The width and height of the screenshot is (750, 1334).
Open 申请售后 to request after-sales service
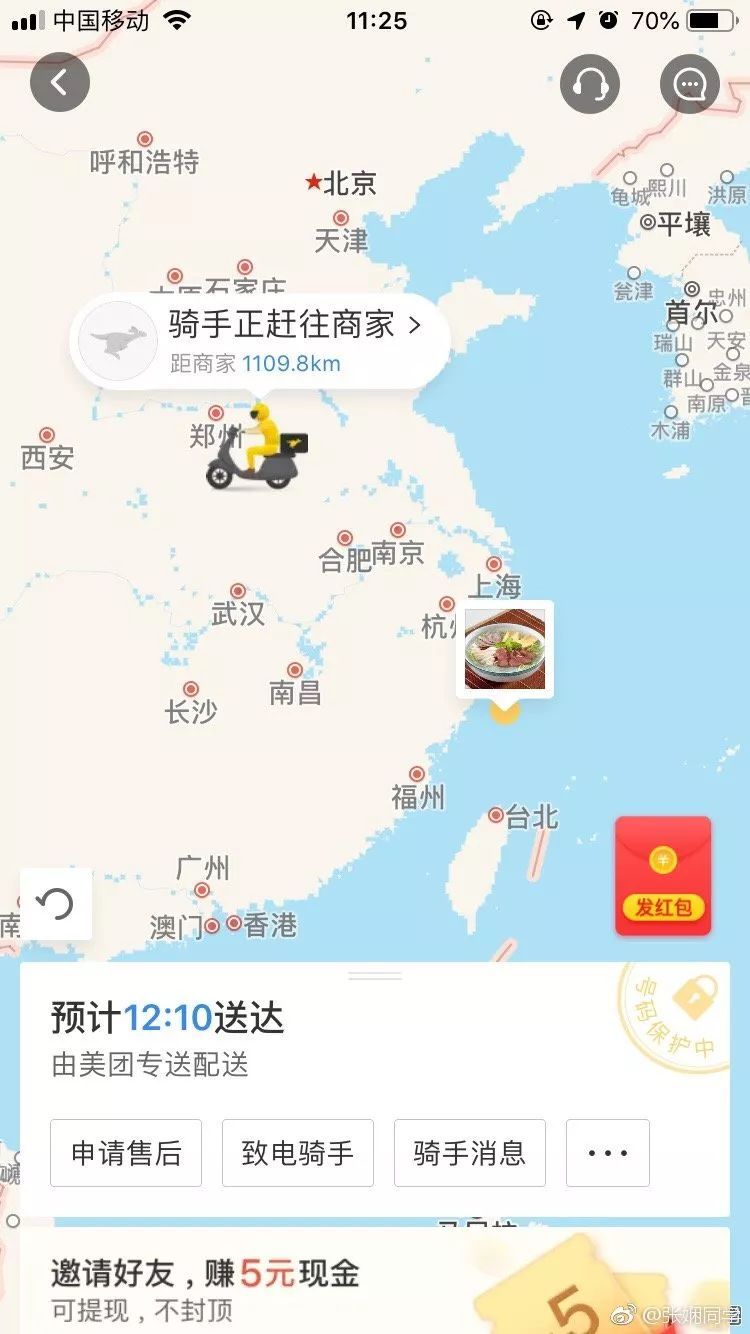pyautogui.click(x=125, y=1153)
